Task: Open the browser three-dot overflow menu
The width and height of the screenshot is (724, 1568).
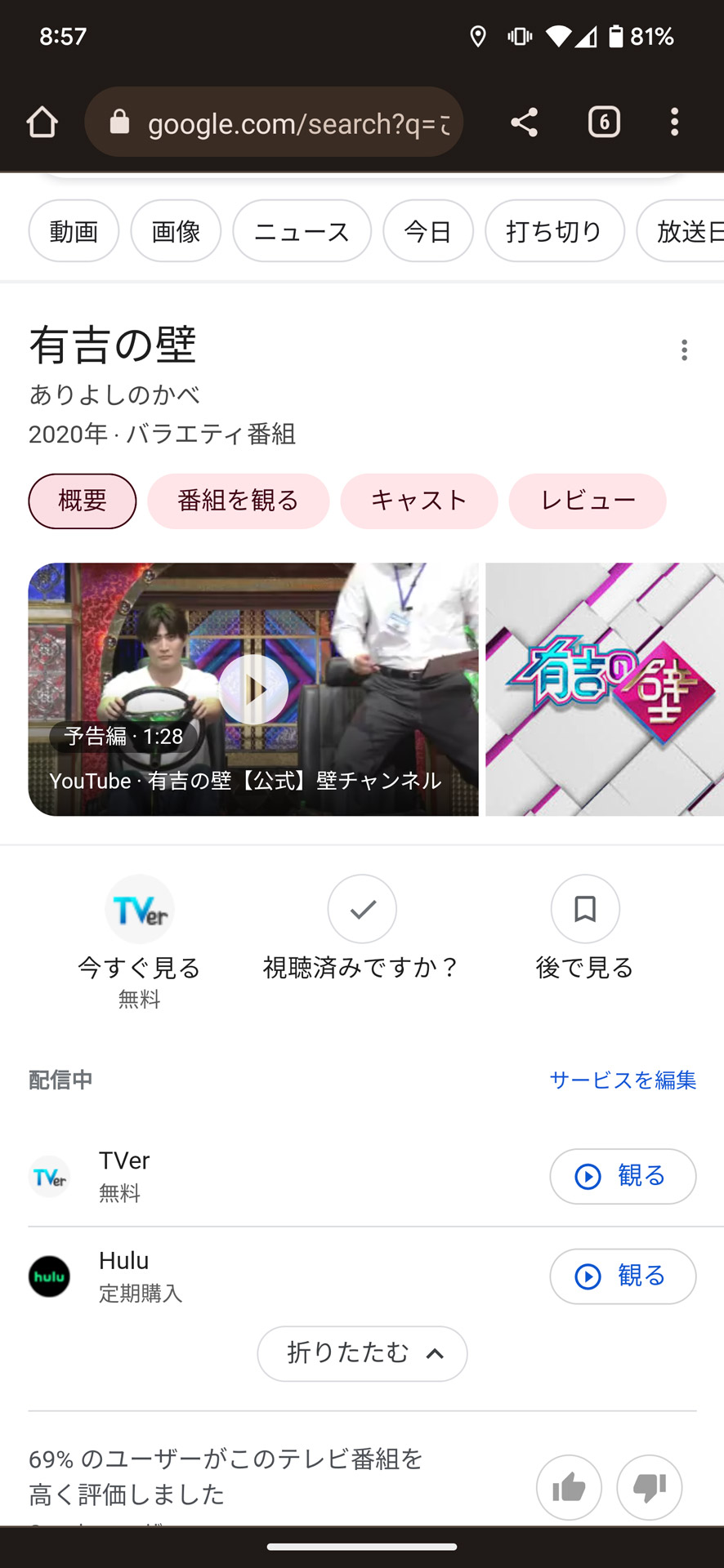Action: (674, 122)
